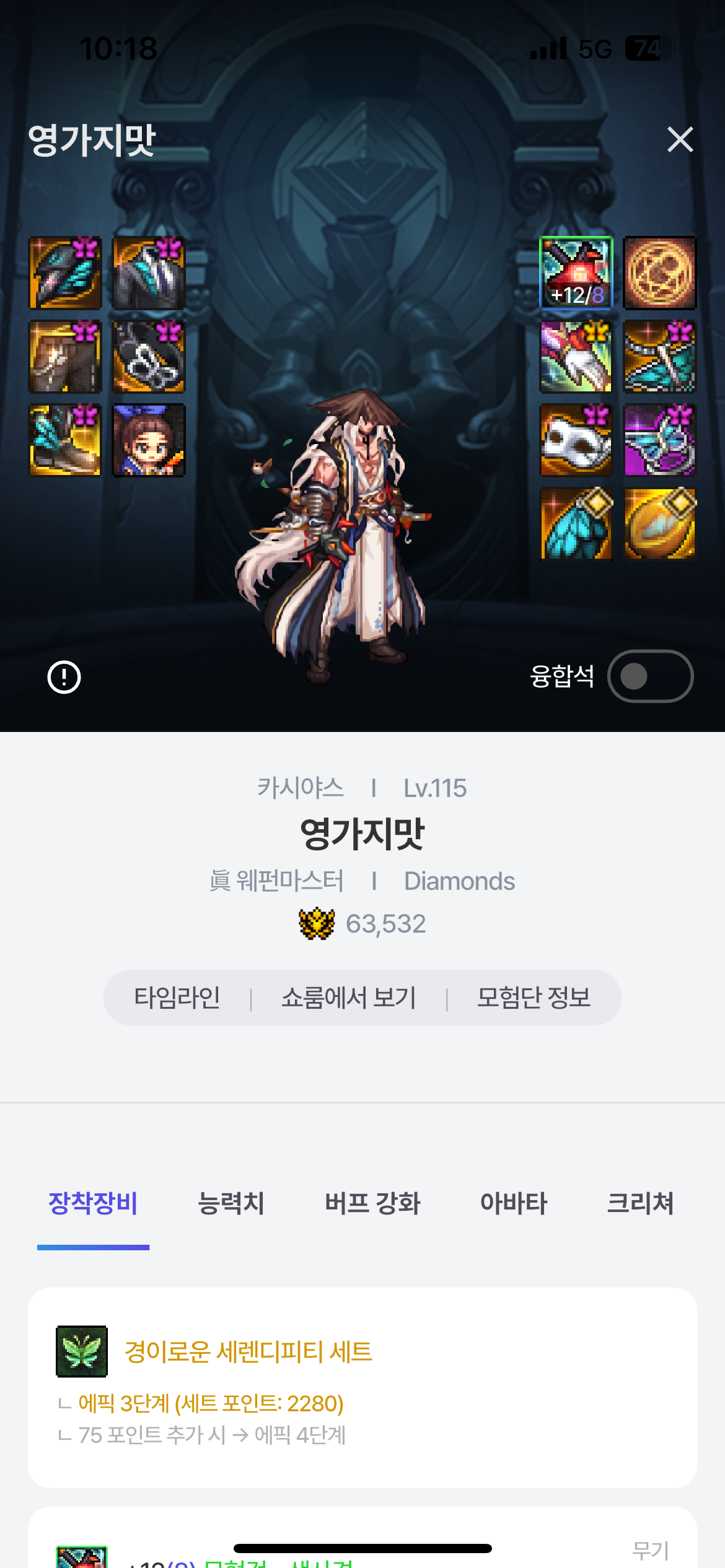Viewport: 725px width, 1568px height.
Task: Open 모험단 정보
Action: 534,998
